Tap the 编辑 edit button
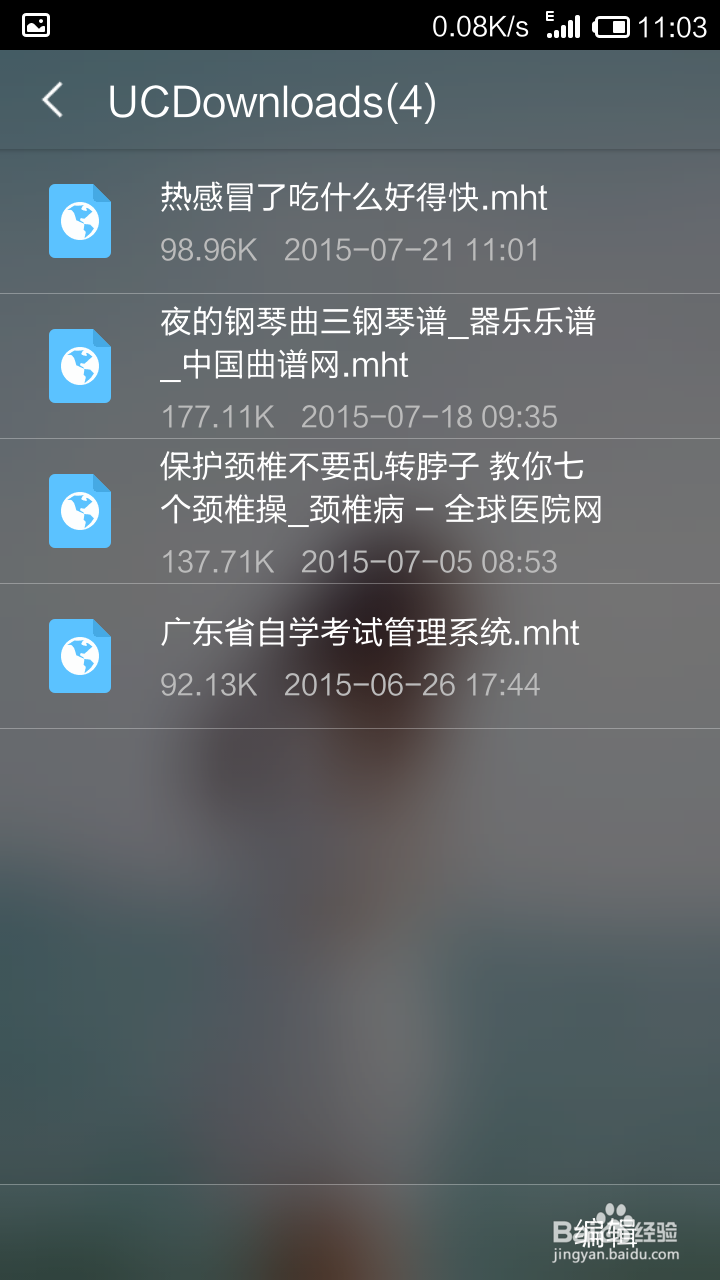Viewport: 720px width, 1280px height. tap(604, 1232)
